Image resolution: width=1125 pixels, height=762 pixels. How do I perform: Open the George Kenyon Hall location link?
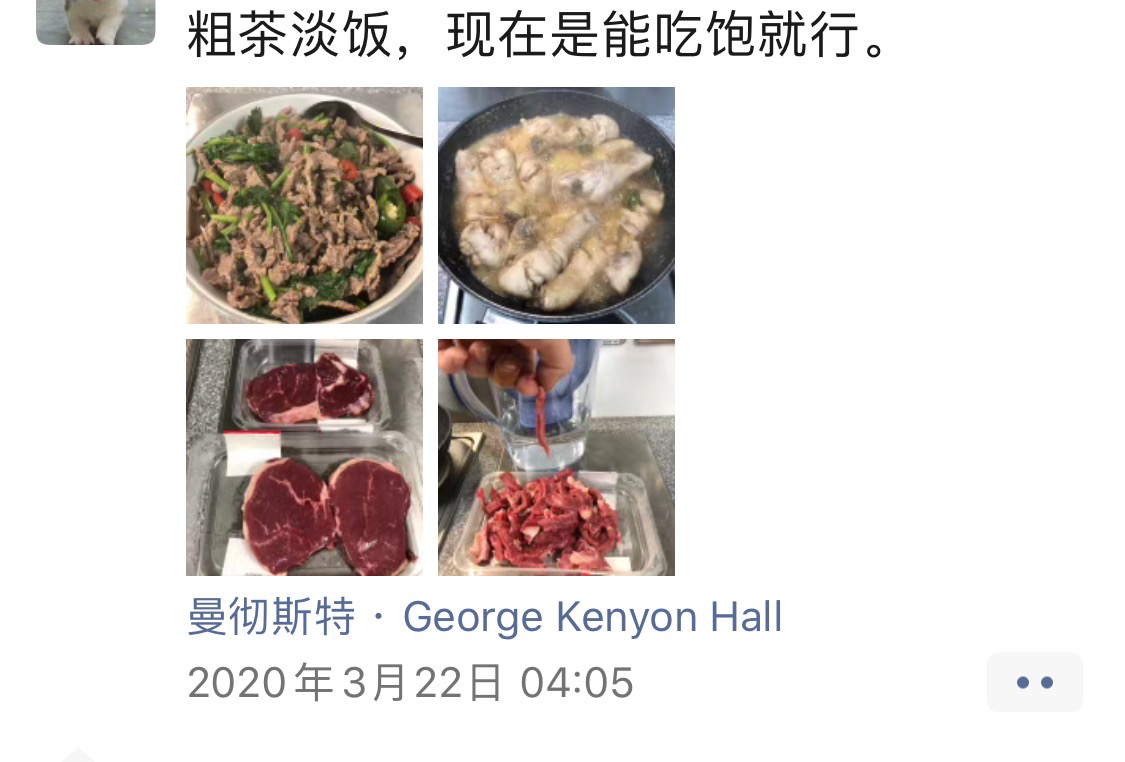pyautogui.click(x=484, y=617)
